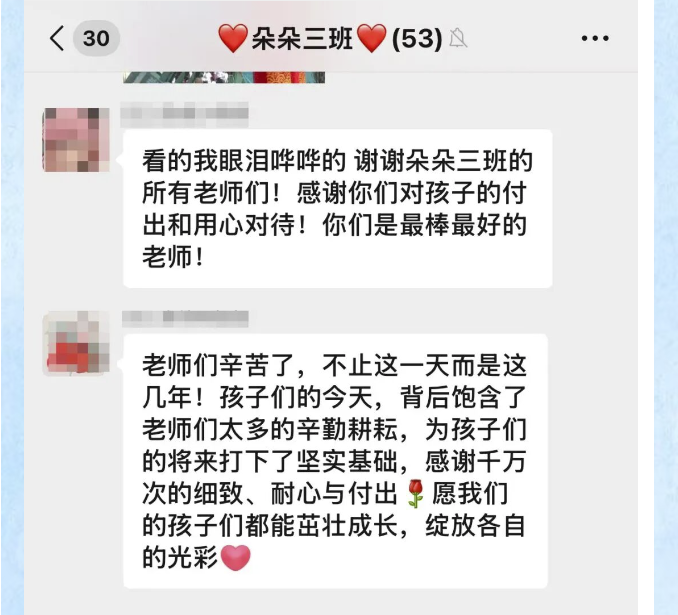Go back to the chat list
Image resolution: width=678 pixels, height=615 pixels.
(58, 39)
